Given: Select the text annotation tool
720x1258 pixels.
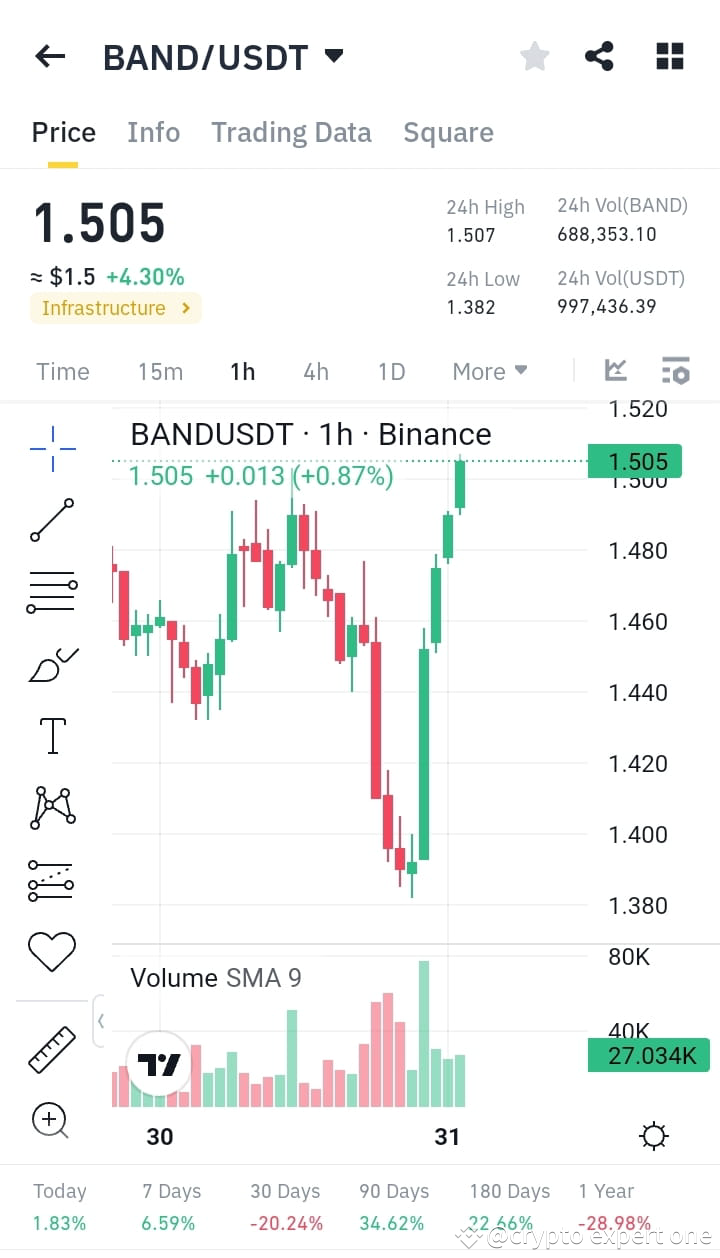Looking at the screenshot, I should tap(51, 735).
